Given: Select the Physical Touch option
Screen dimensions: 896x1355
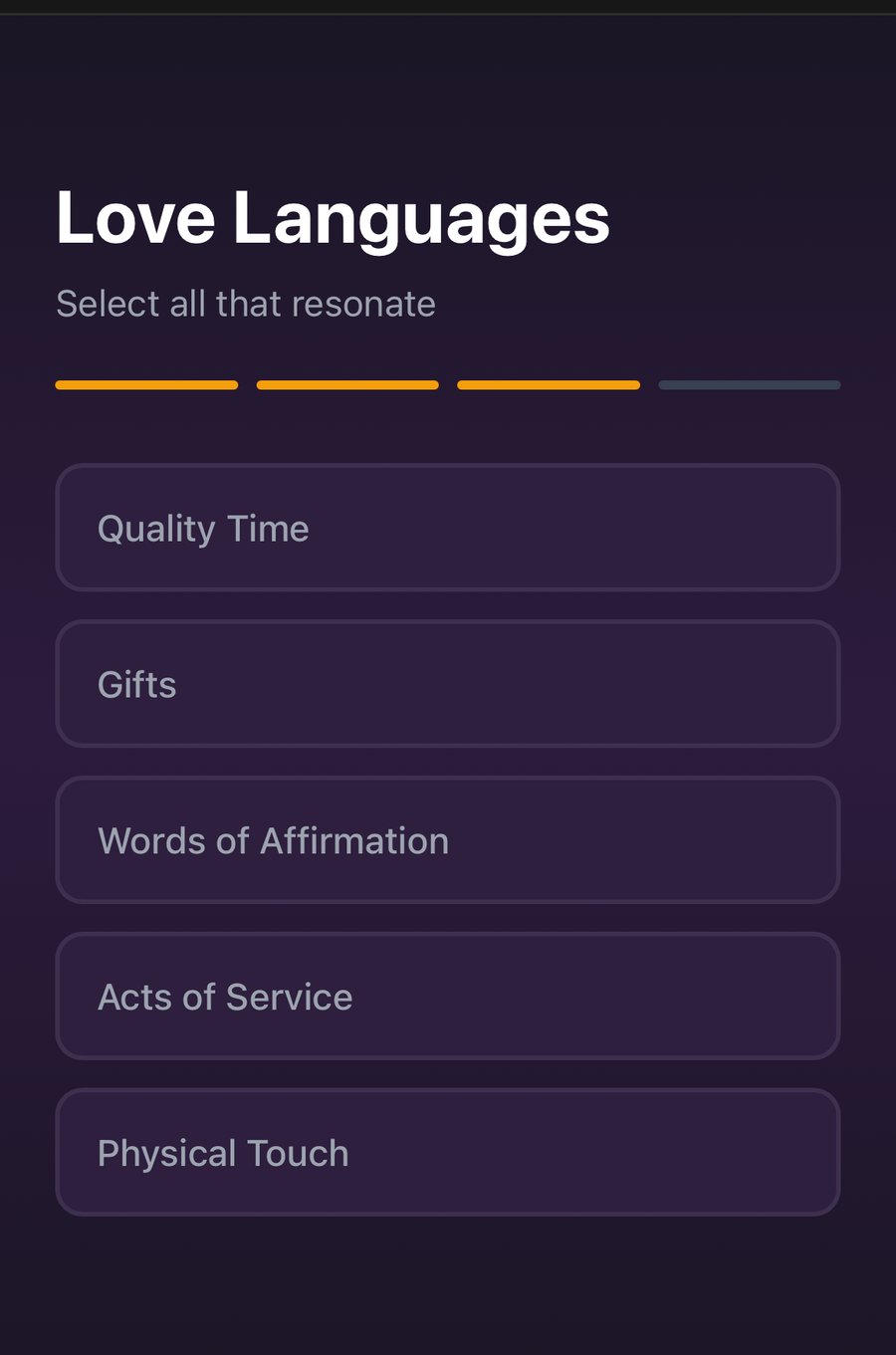Looking at the screenshot, I should (448, 1152).
